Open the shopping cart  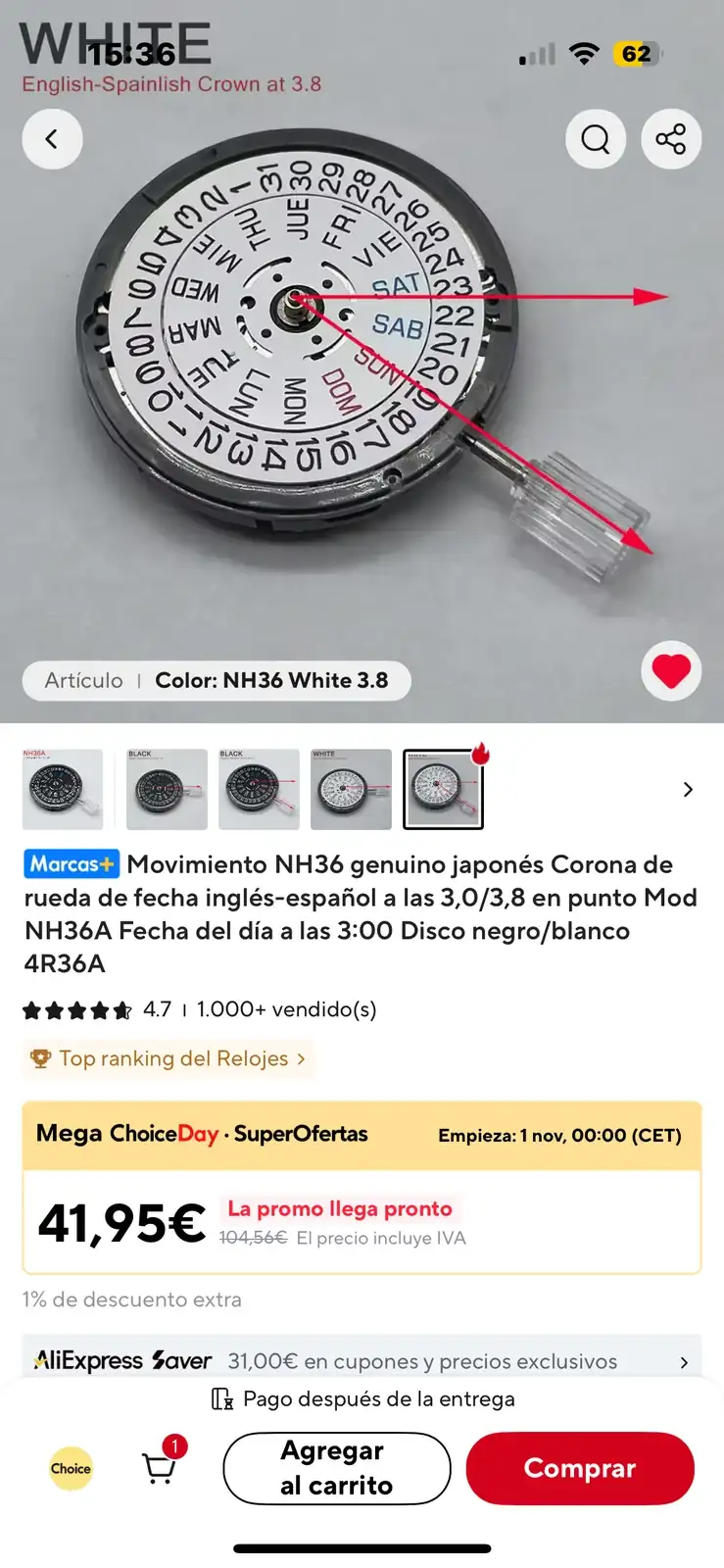click(160, 1467)
